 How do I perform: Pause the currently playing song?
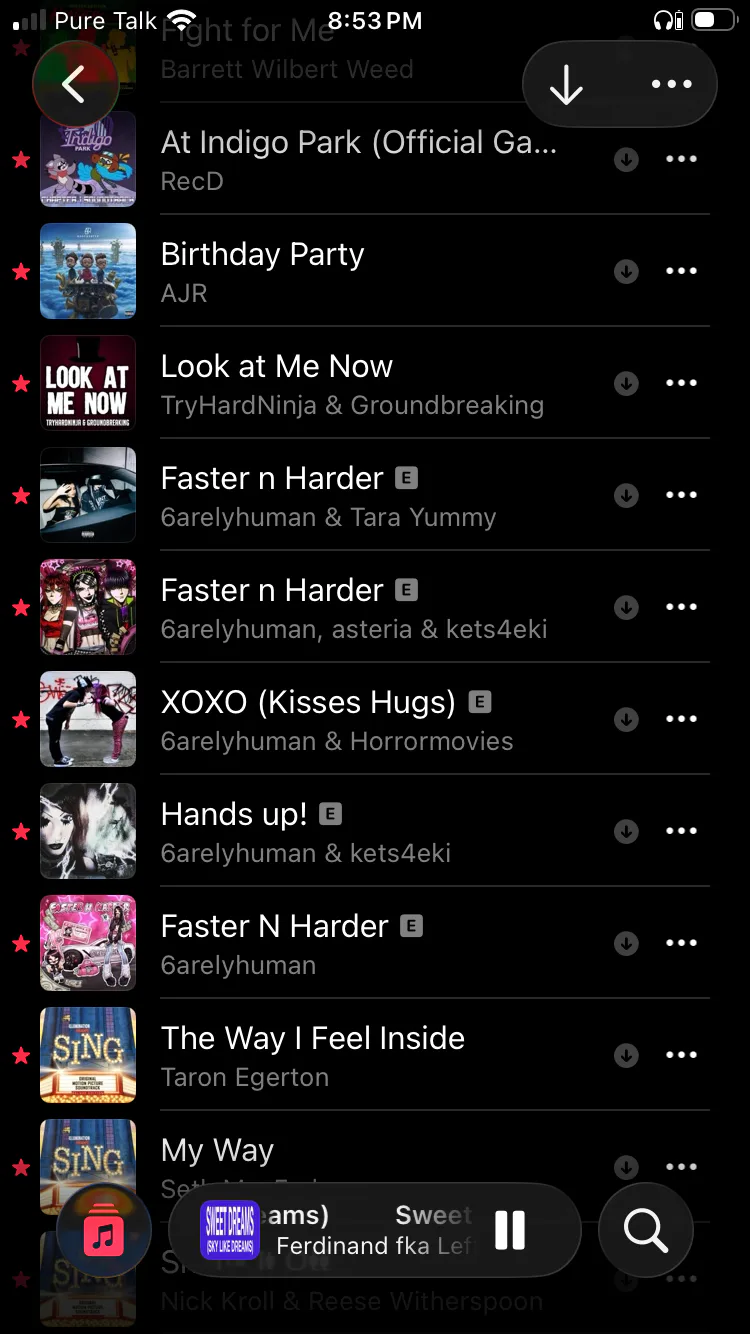(510, 1230)
